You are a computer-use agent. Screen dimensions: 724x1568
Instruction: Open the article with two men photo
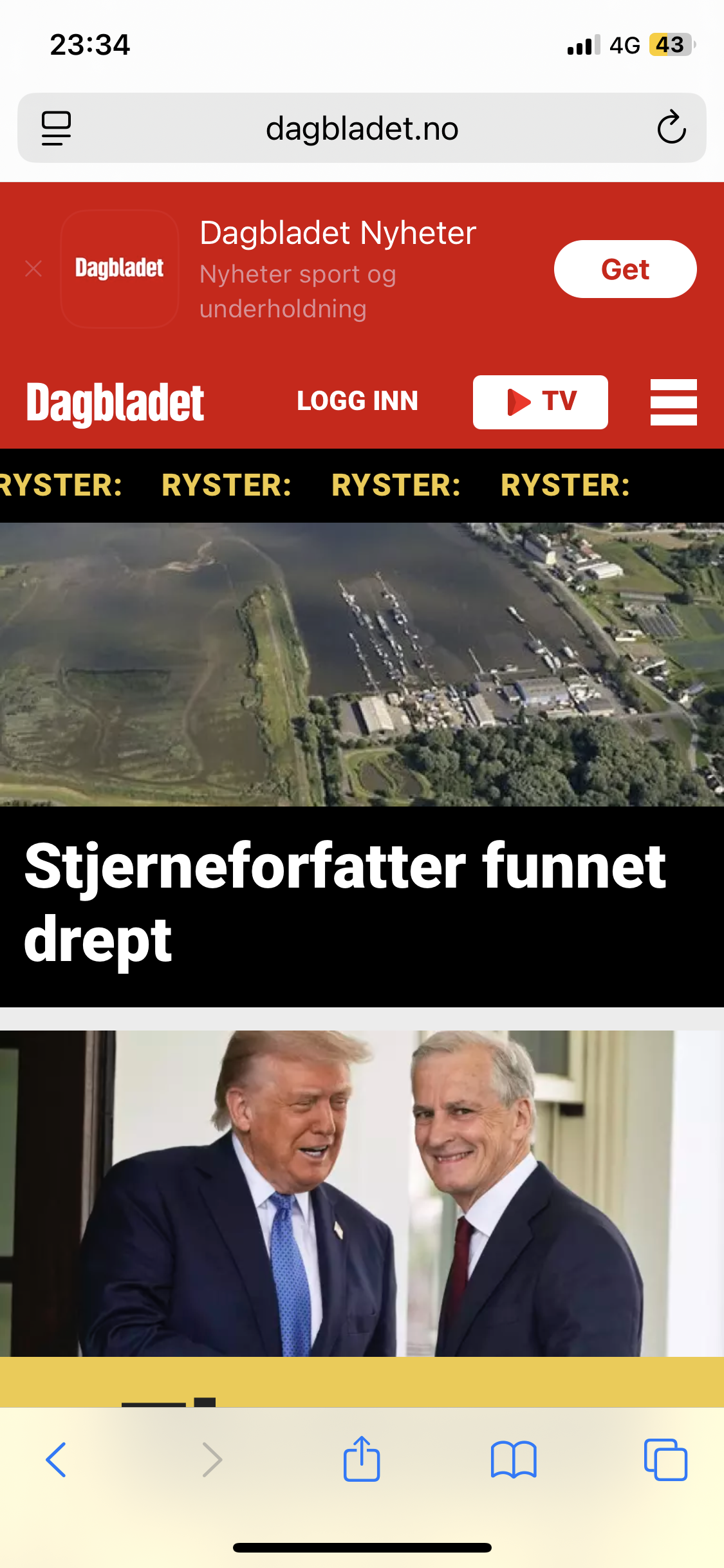[x=362, y=1194]
